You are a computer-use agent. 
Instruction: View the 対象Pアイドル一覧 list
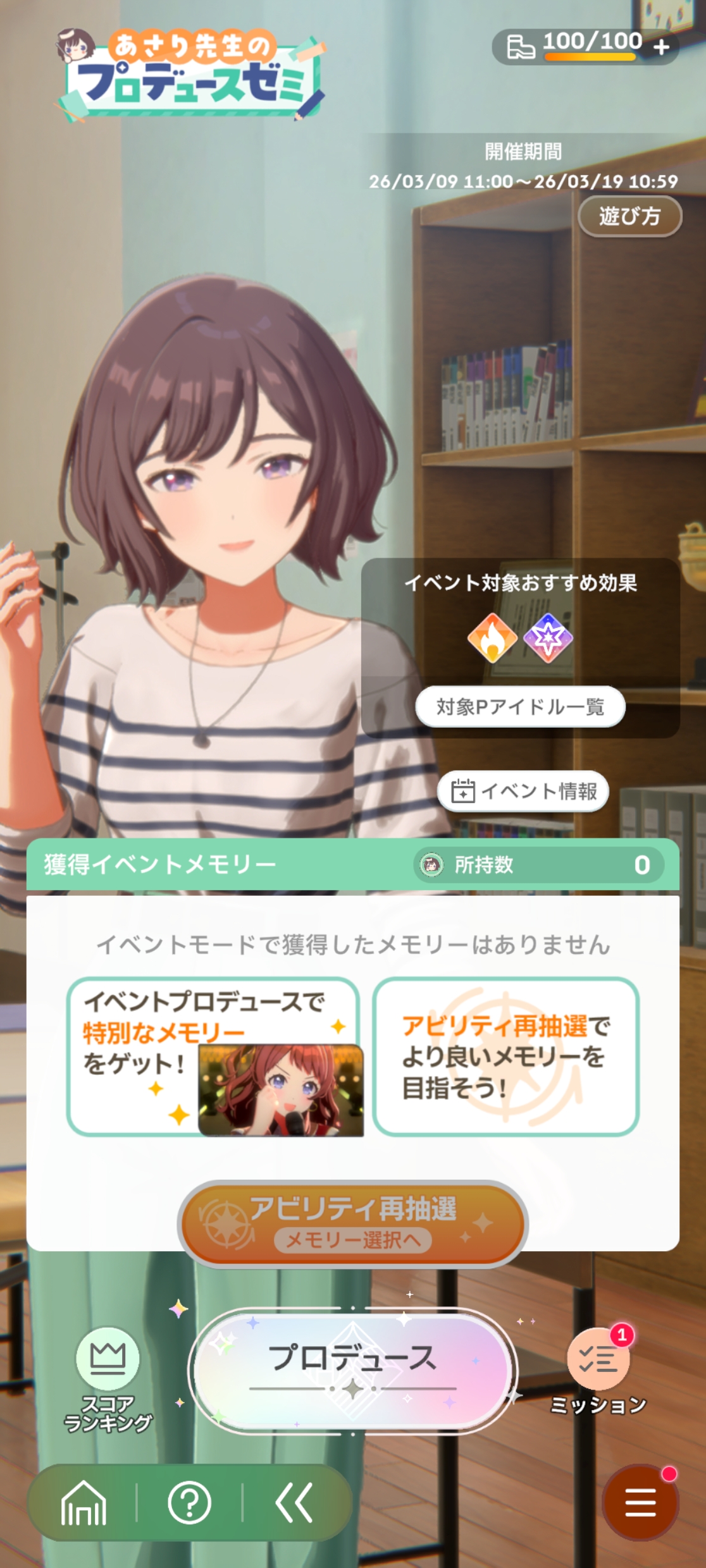520,706
